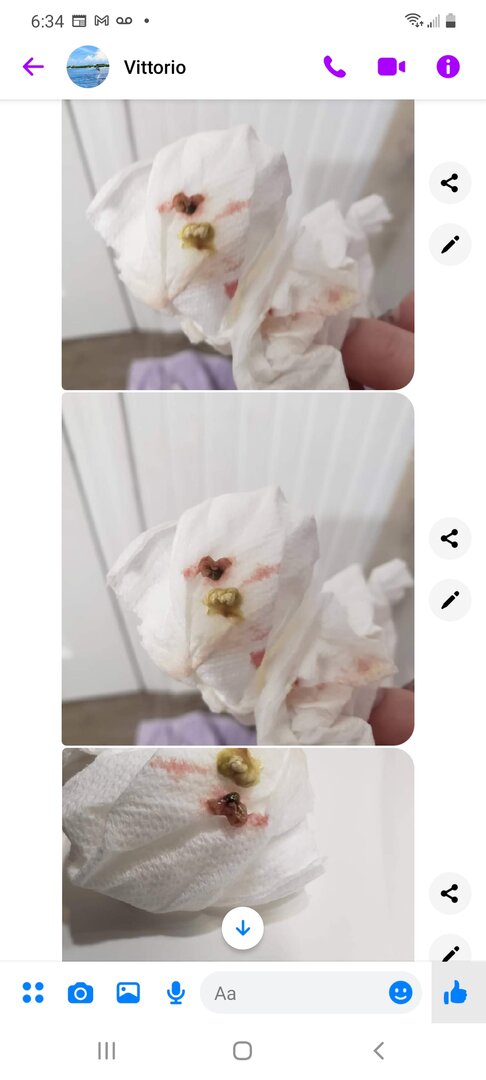Focus the Aa message text field
Image resolution: width=486 pixels, height=1080 pixels.
pos(296,993)
